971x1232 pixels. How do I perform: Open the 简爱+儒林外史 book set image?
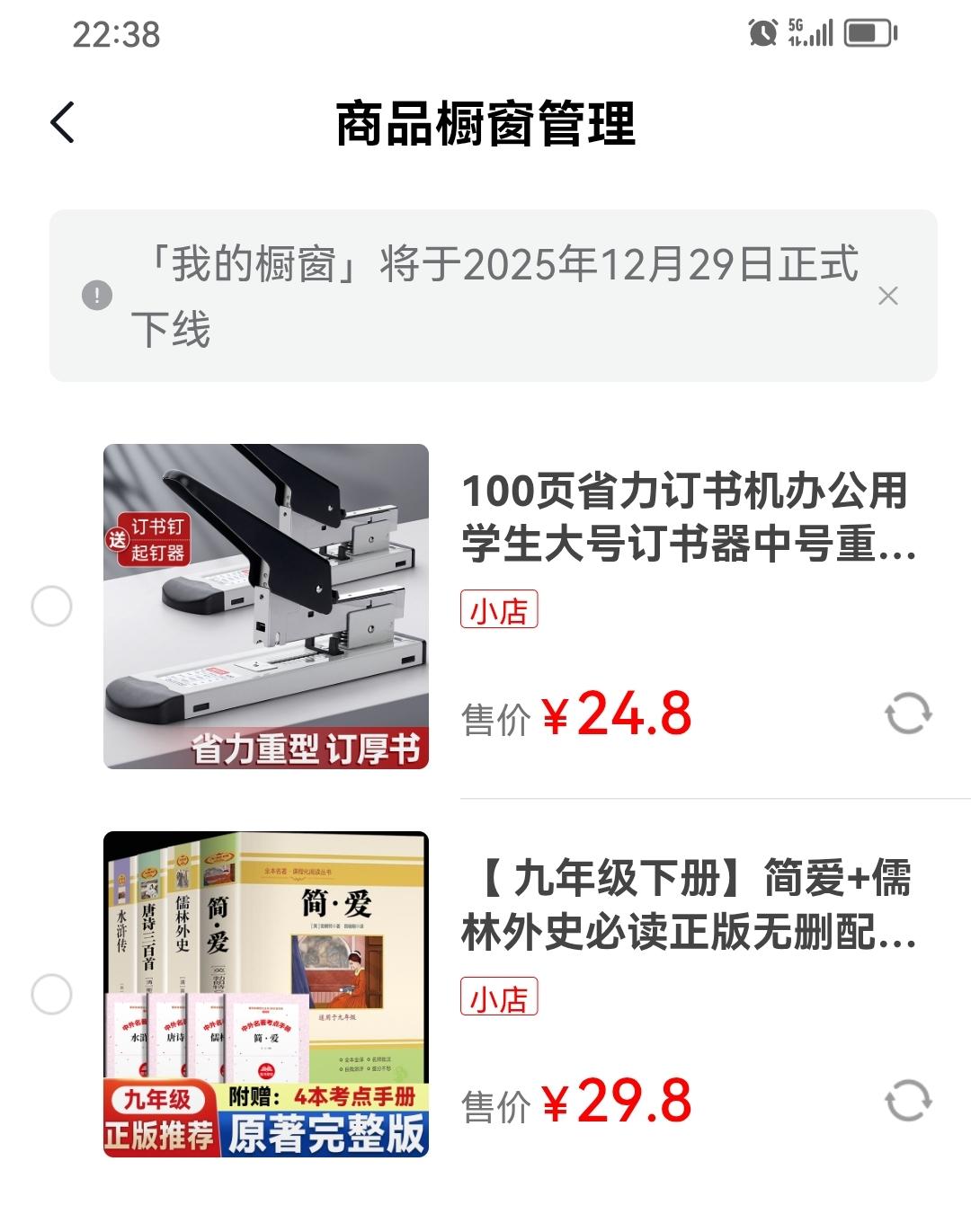pyautogui.click(x=265, y=994)
